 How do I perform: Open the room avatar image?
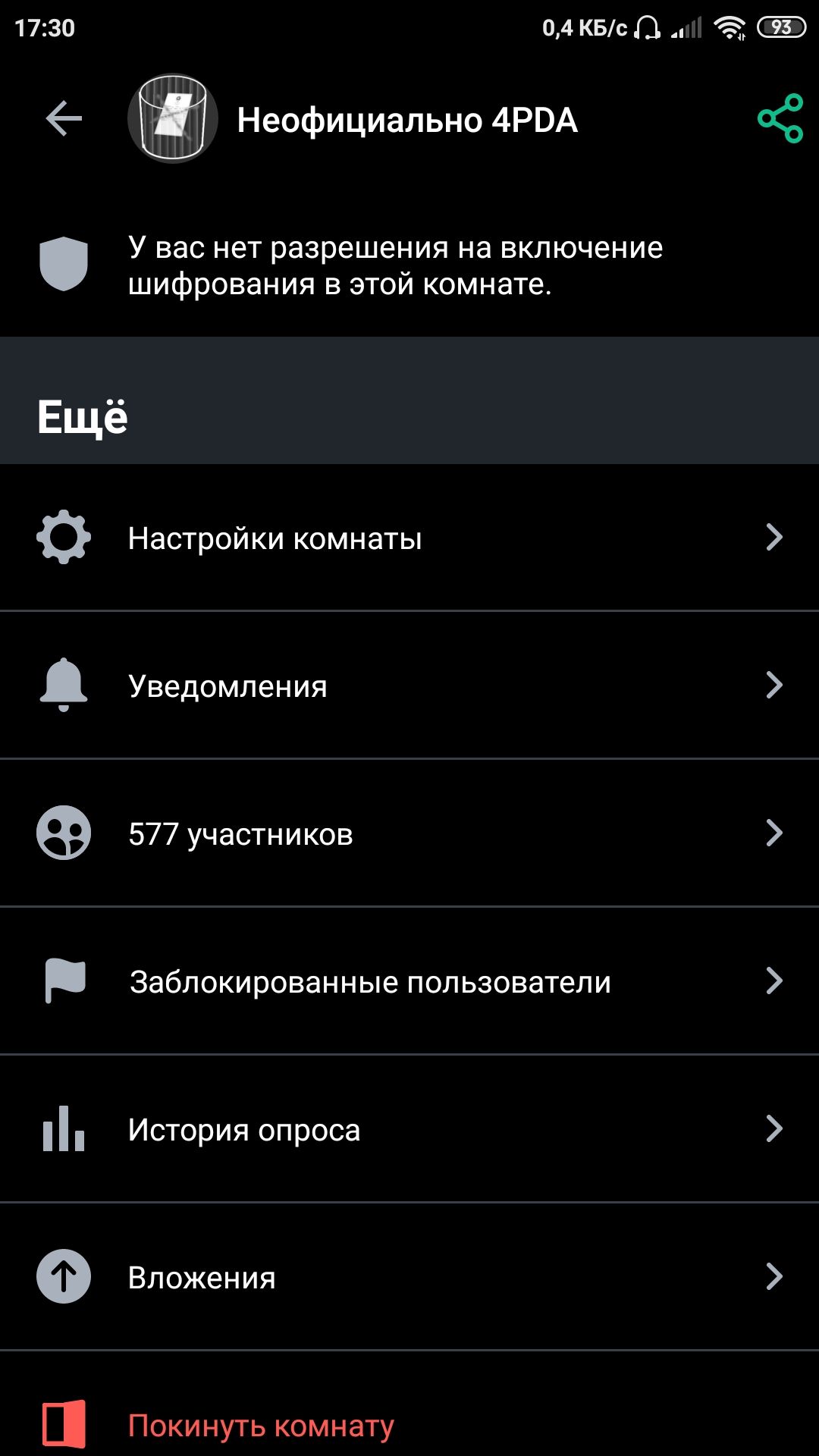click(173, 118)
